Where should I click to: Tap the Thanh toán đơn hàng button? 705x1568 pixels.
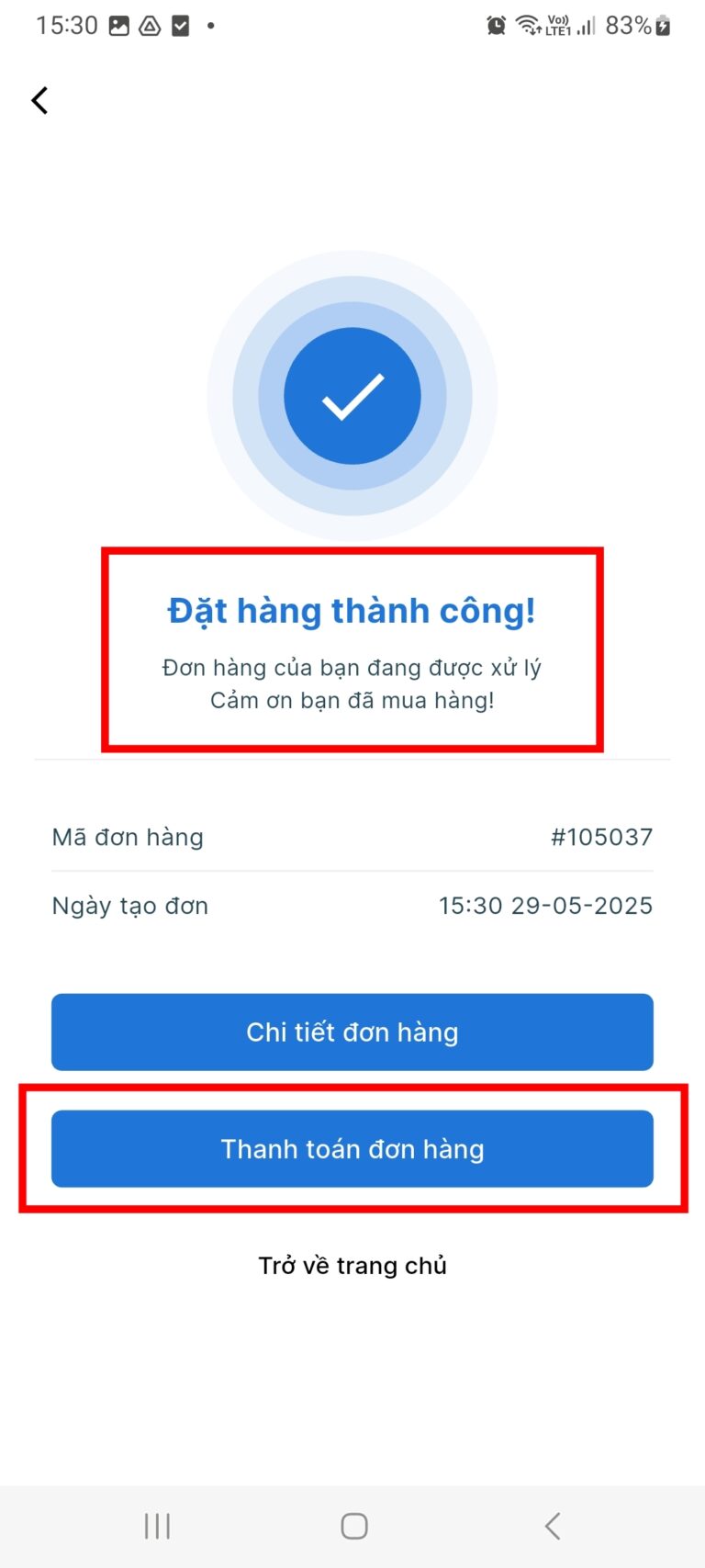[352, 1148]
